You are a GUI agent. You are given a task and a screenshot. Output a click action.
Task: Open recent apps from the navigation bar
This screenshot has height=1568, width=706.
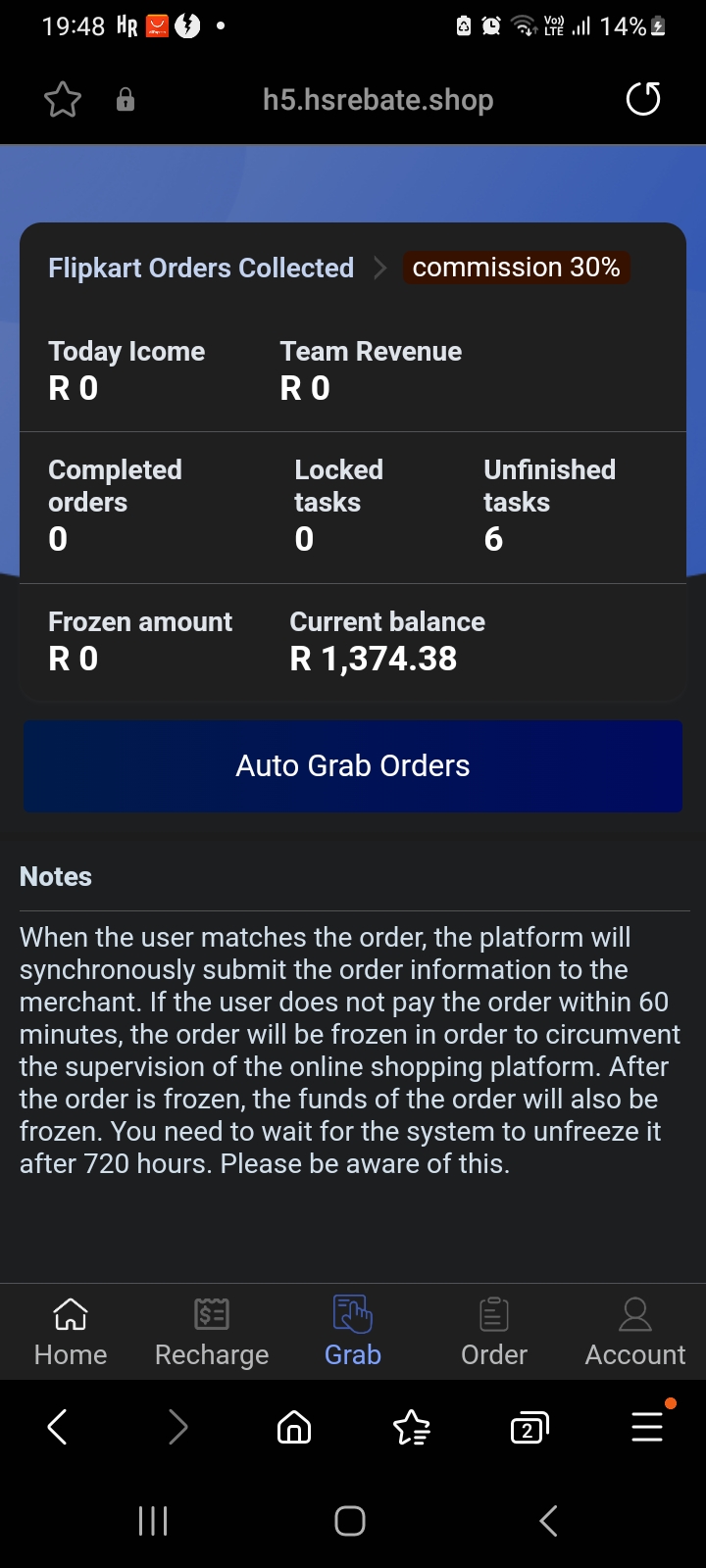point(153,1521)
